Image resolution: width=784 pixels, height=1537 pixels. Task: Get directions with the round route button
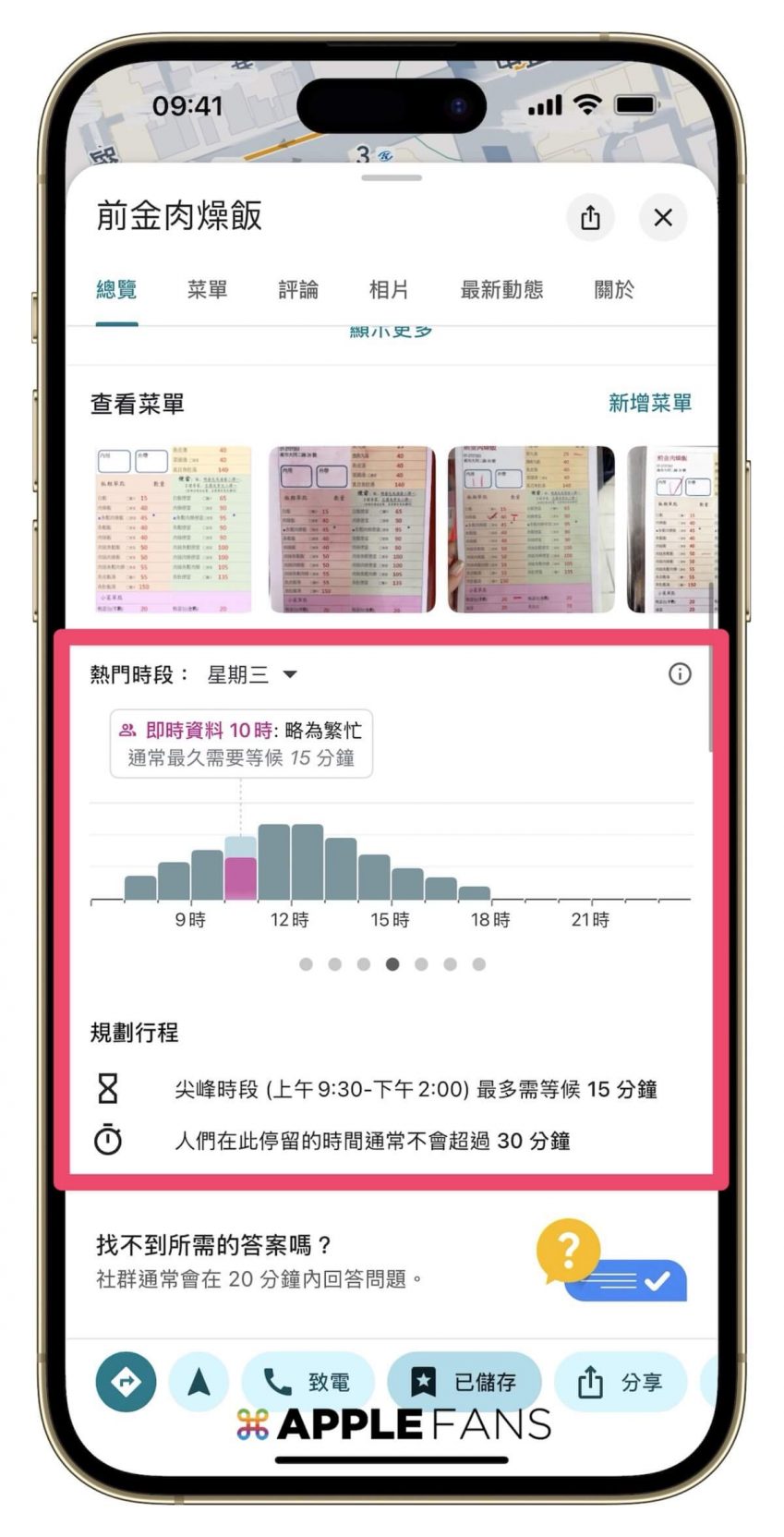pos(126,1382)
